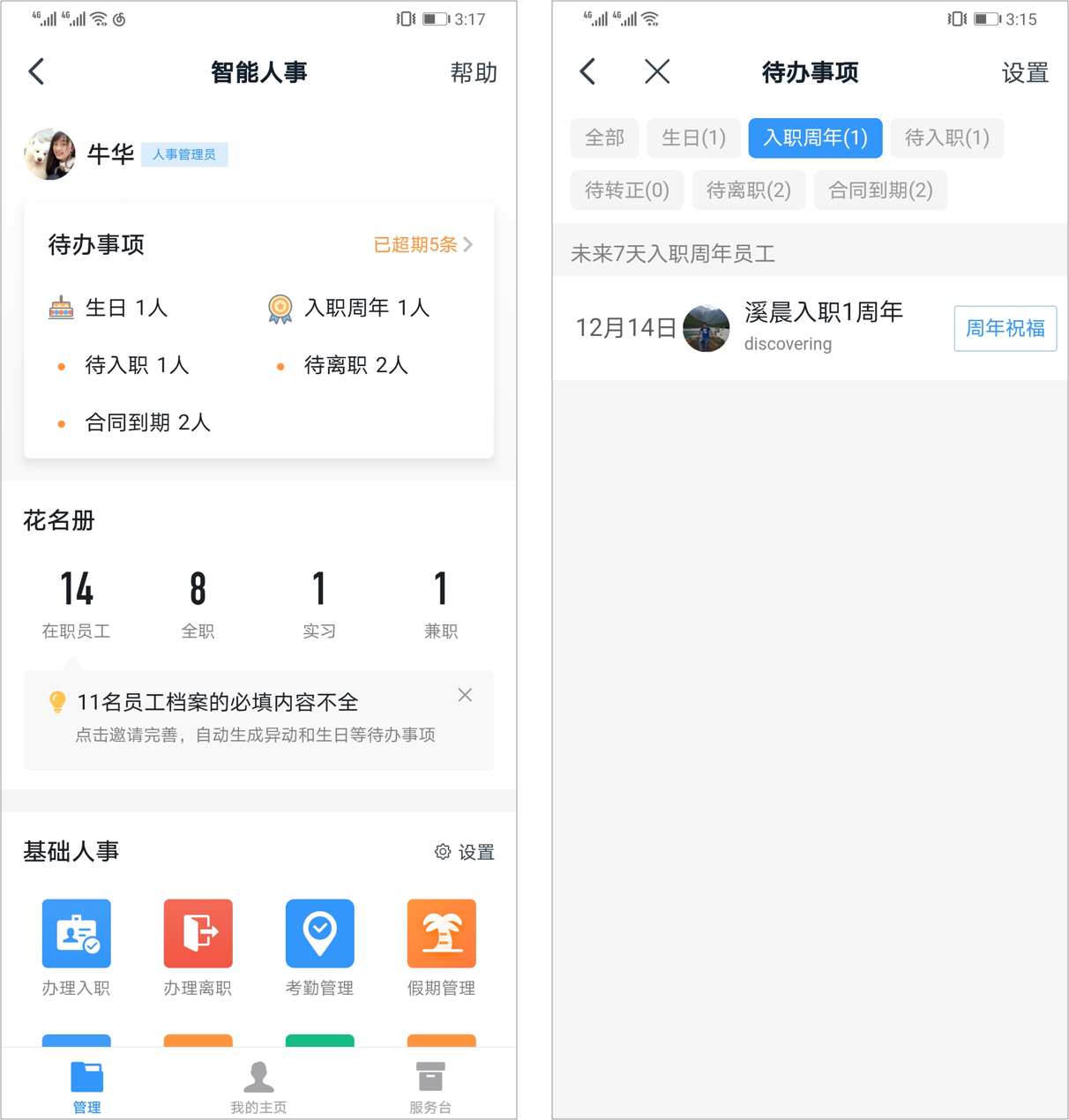Open 待离职 2人 in the to-do card
The width and height of the screenshot is (1069, 1120).
click(355, 365)
